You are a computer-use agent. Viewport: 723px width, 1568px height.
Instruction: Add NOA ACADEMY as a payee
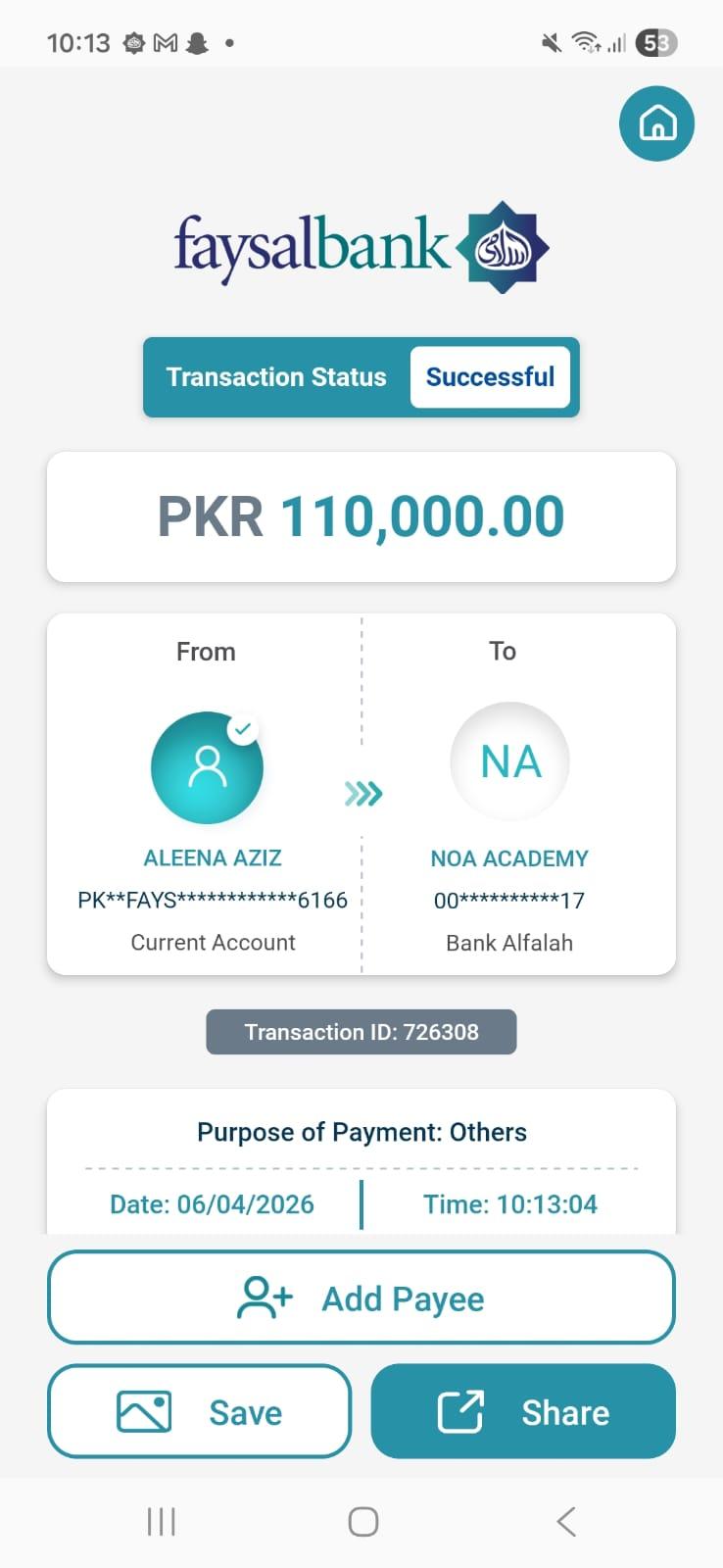pyautogui.click(x=361, y=1298)
